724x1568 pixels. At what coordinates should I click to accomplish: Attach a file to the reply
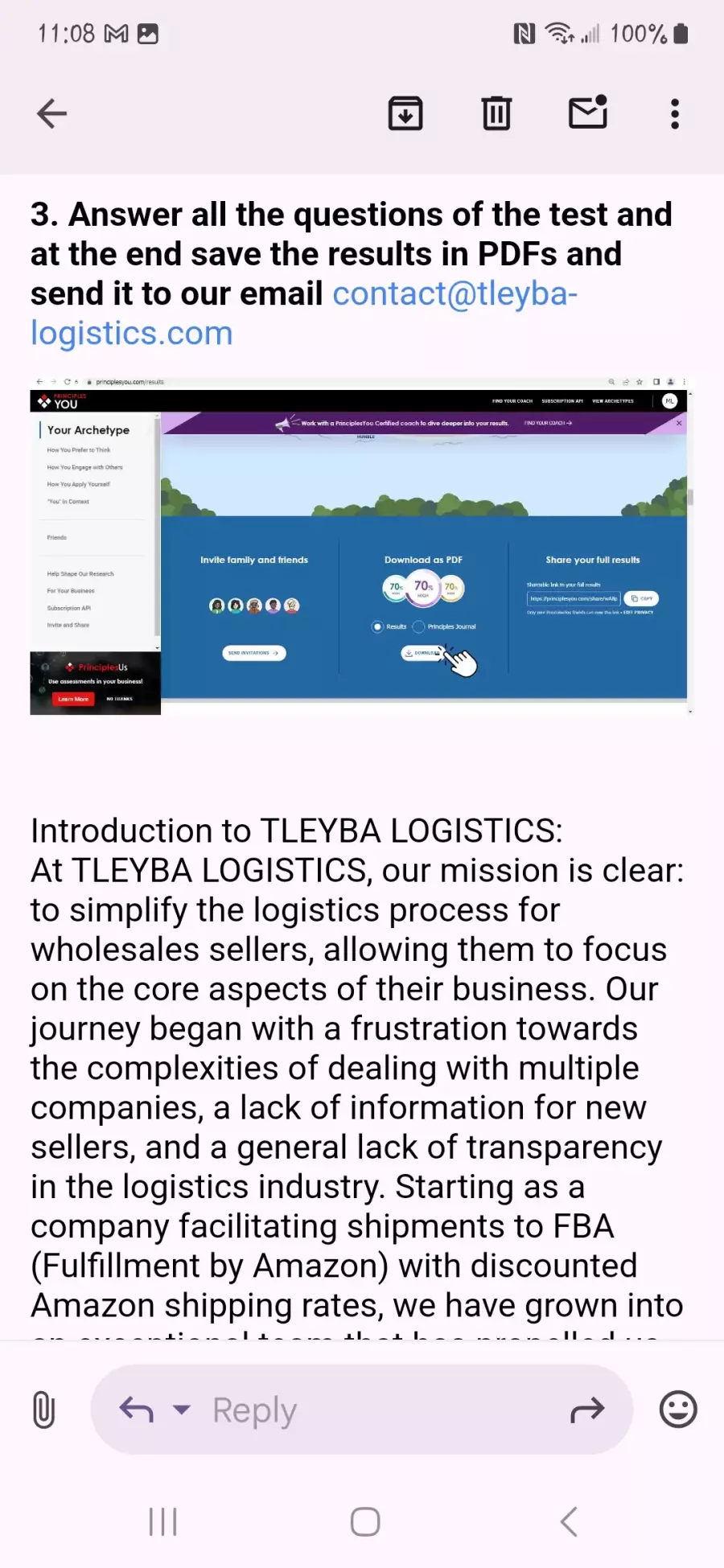[x=44, y=1410]
